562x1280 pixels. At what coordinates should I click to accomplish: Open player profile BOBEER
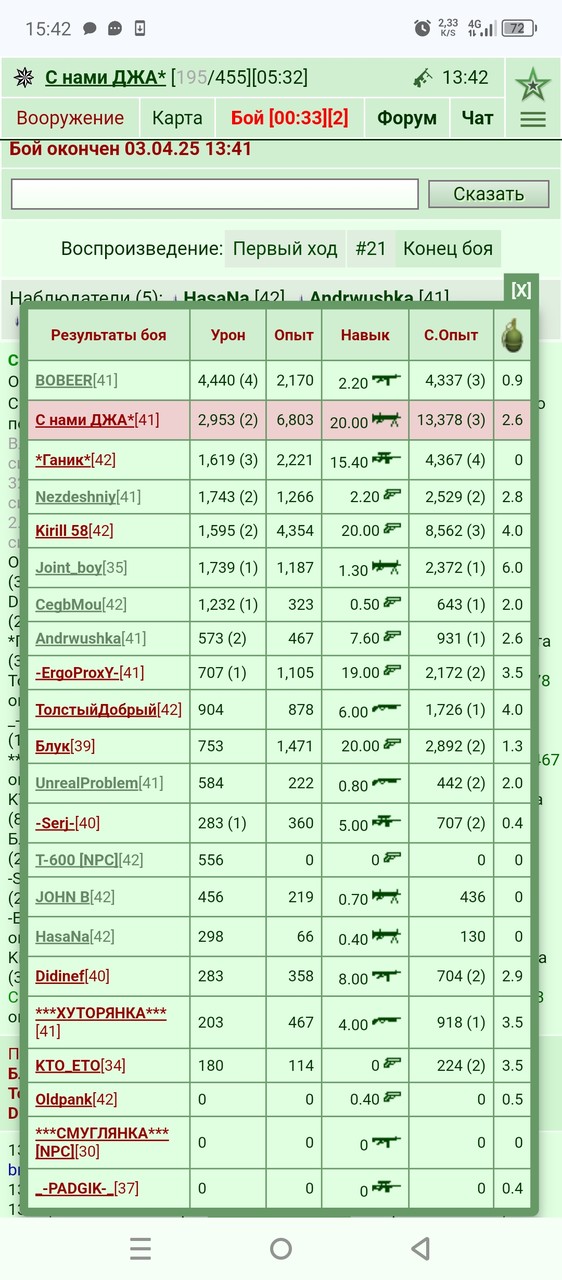(63, 380)
